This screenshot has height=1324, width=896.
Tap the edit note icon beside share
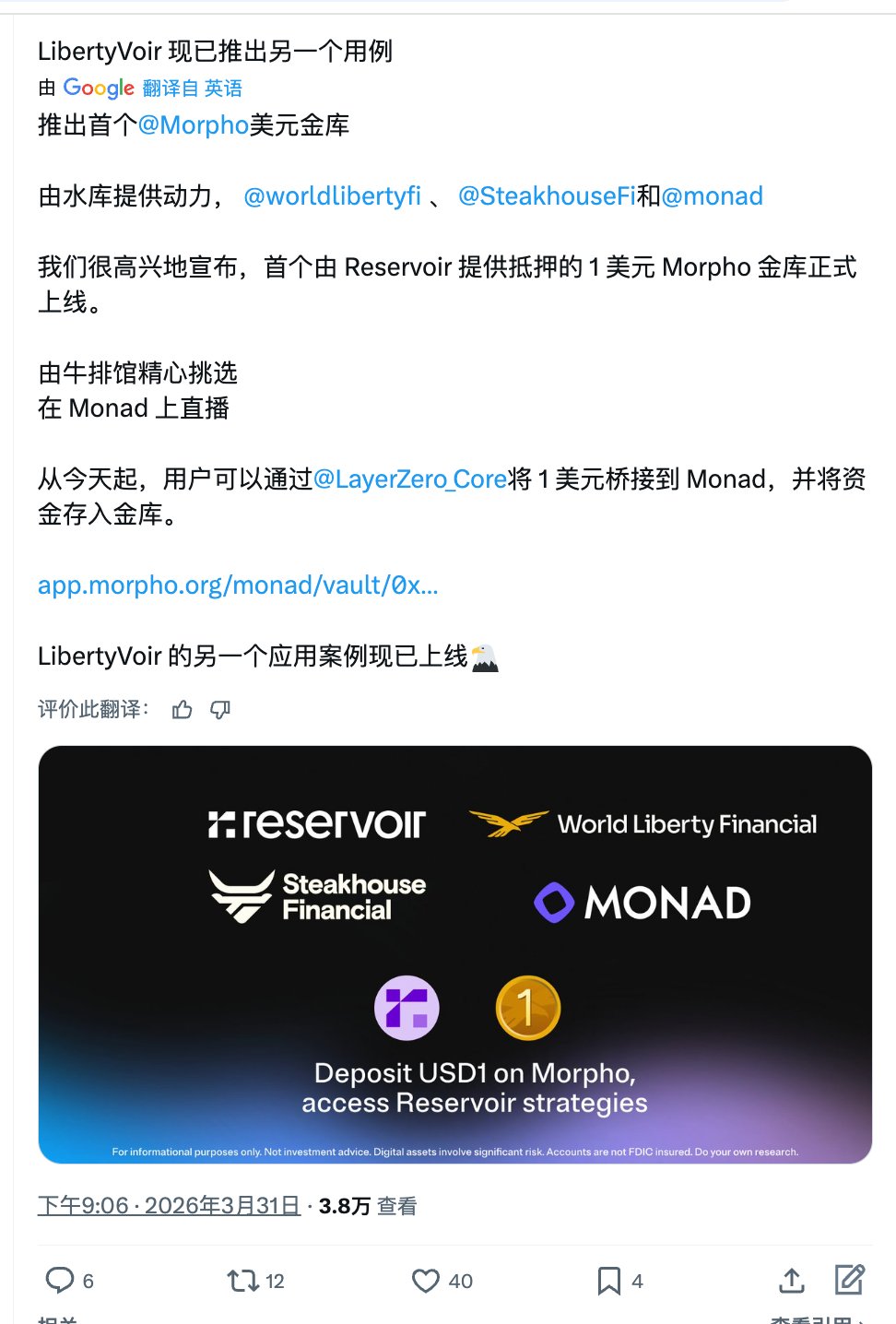click(849, 1280)
